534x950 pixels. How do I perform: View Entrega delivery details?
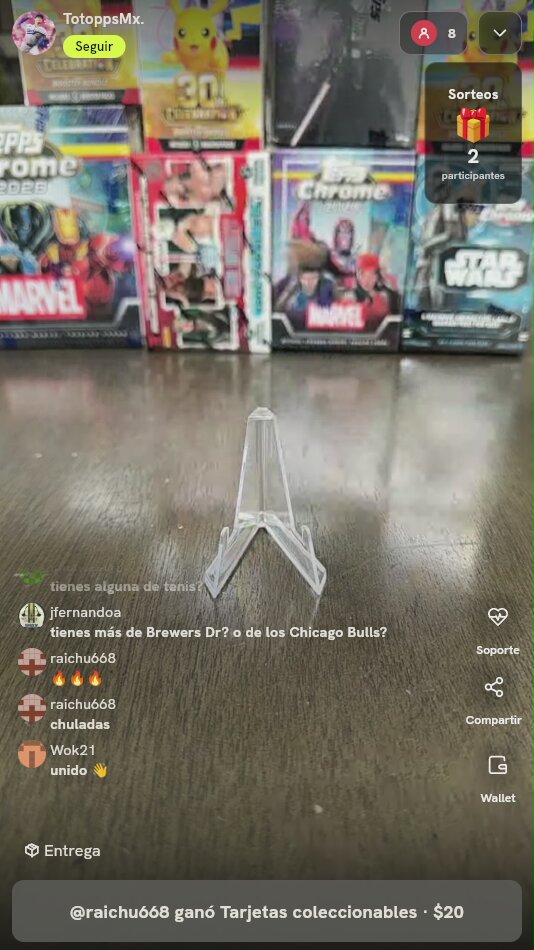coord(62,851)
